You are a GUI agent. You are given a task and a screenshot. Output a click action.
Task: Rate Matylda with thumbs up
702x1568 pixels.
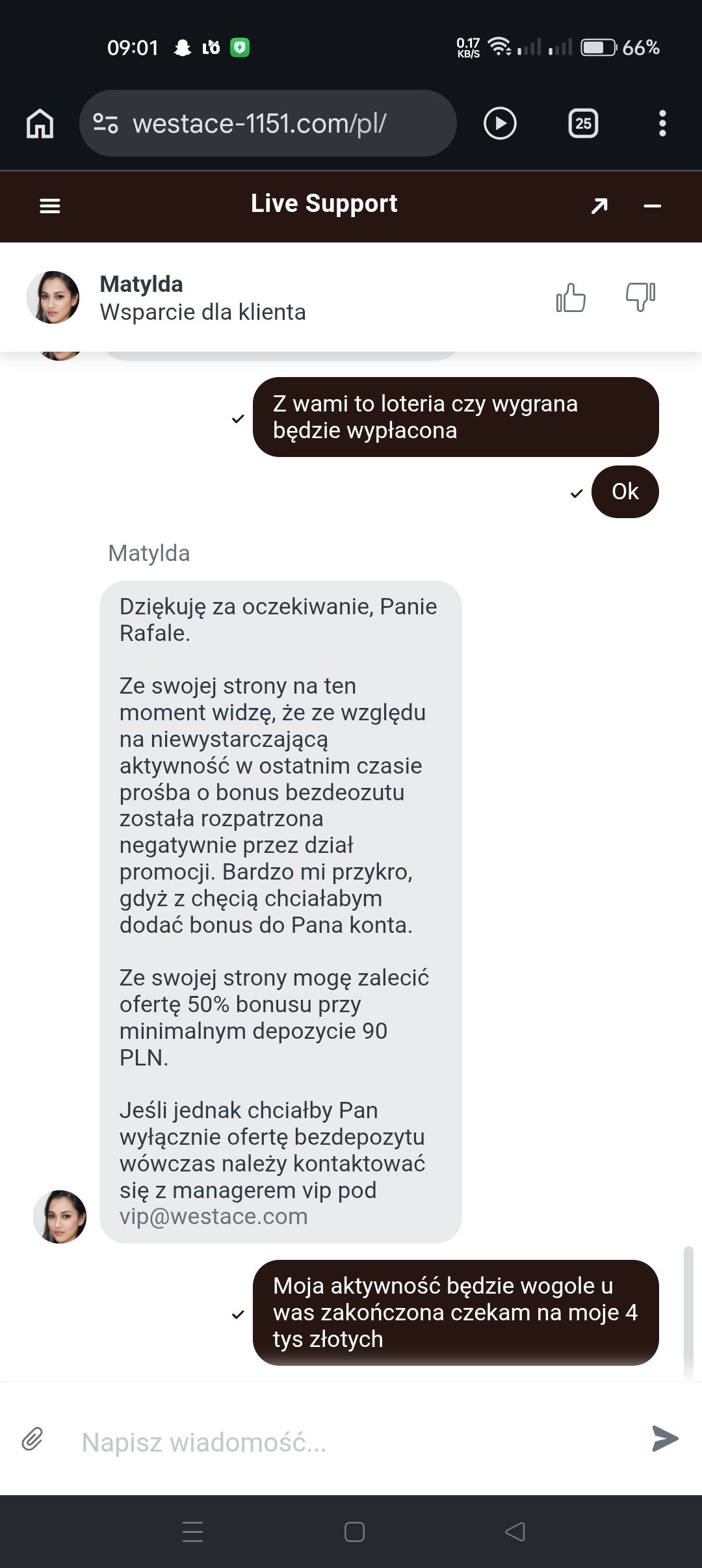click(571, 298)
